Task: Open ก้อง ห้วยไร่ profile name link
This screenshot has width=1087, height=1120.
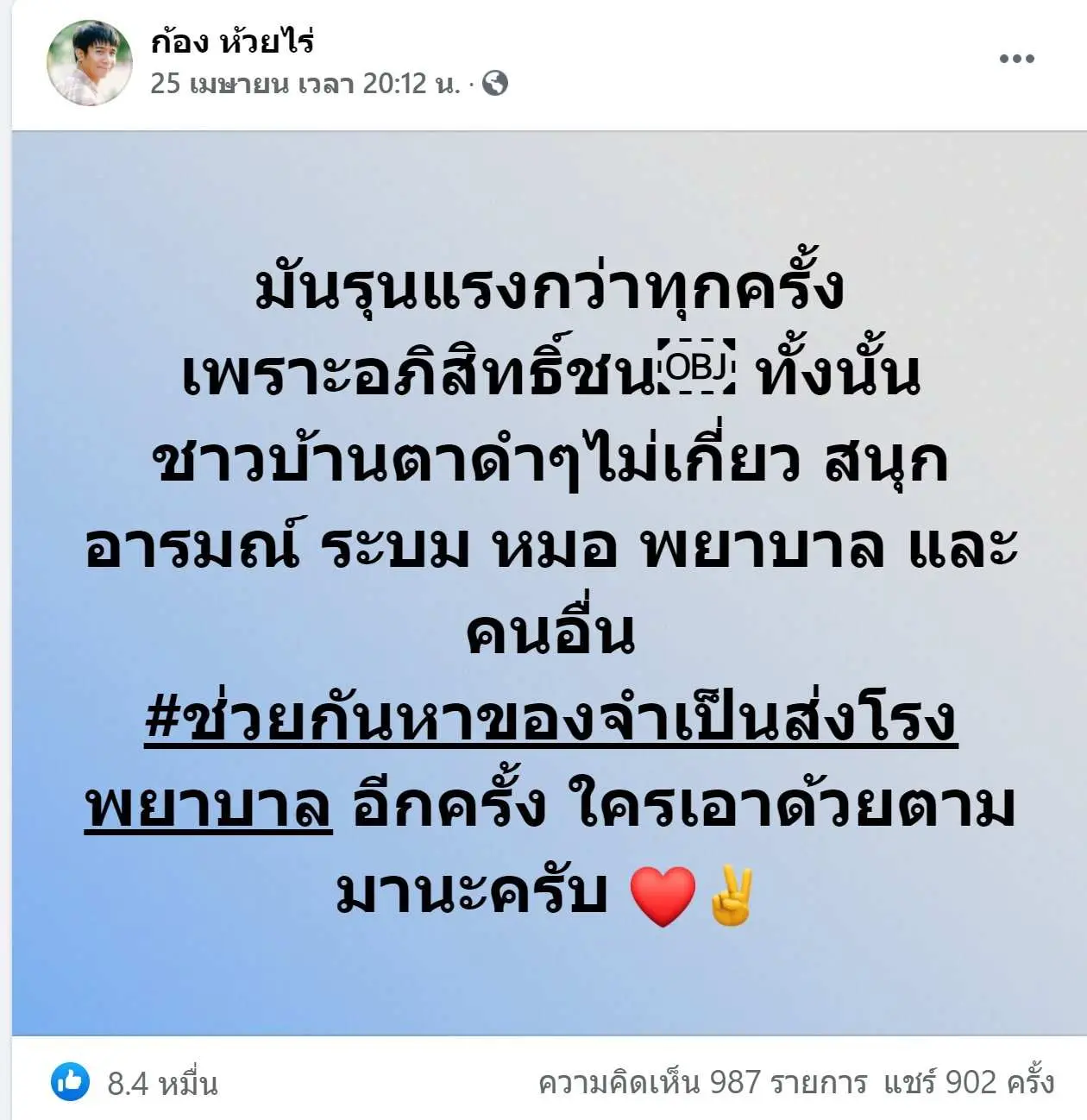Action: (x=231, y=41)
